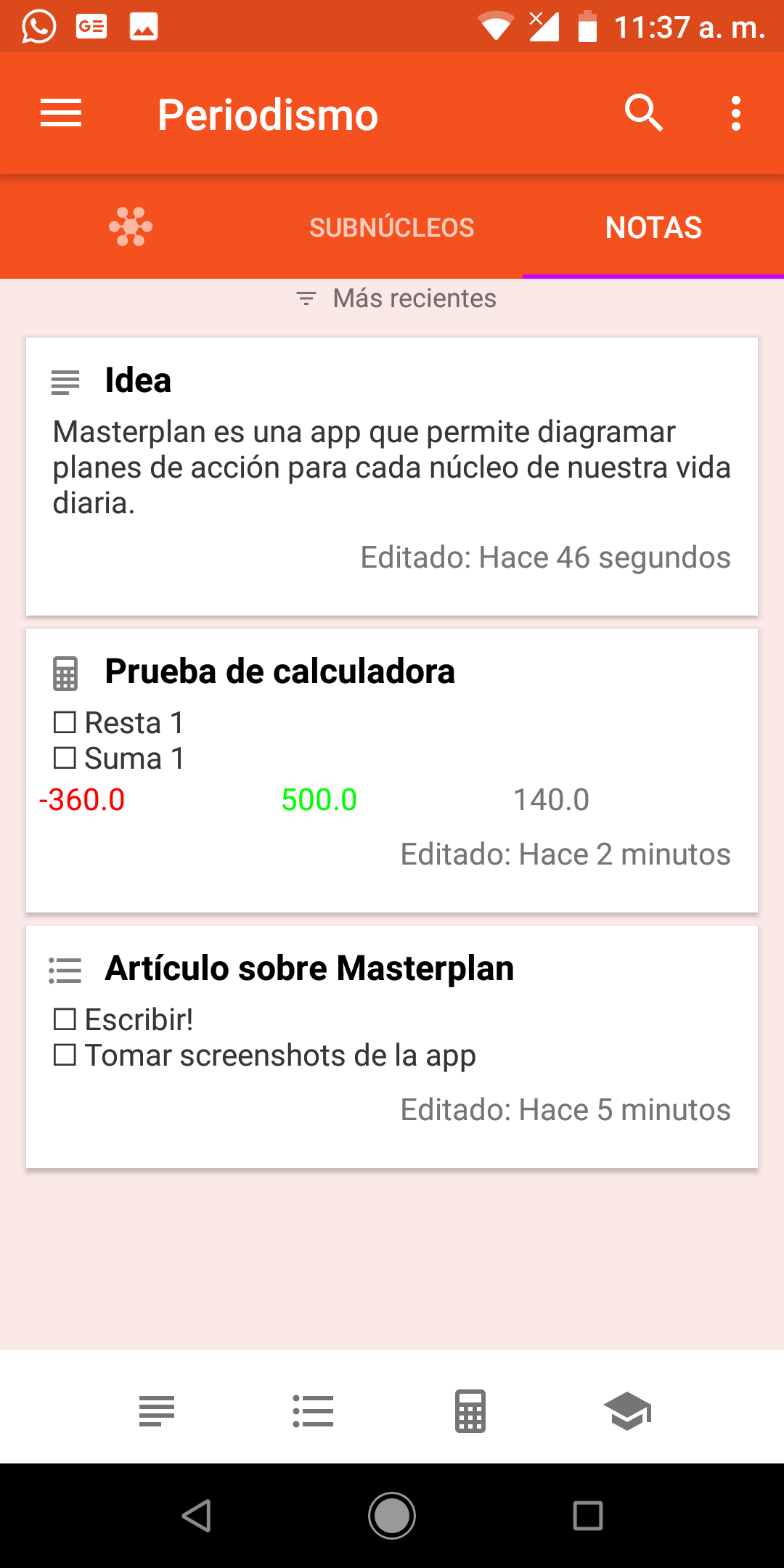The height and width of the screenshot is (1568, 784).
Task: Tap the graduation cap icon
Action: 627,1411
